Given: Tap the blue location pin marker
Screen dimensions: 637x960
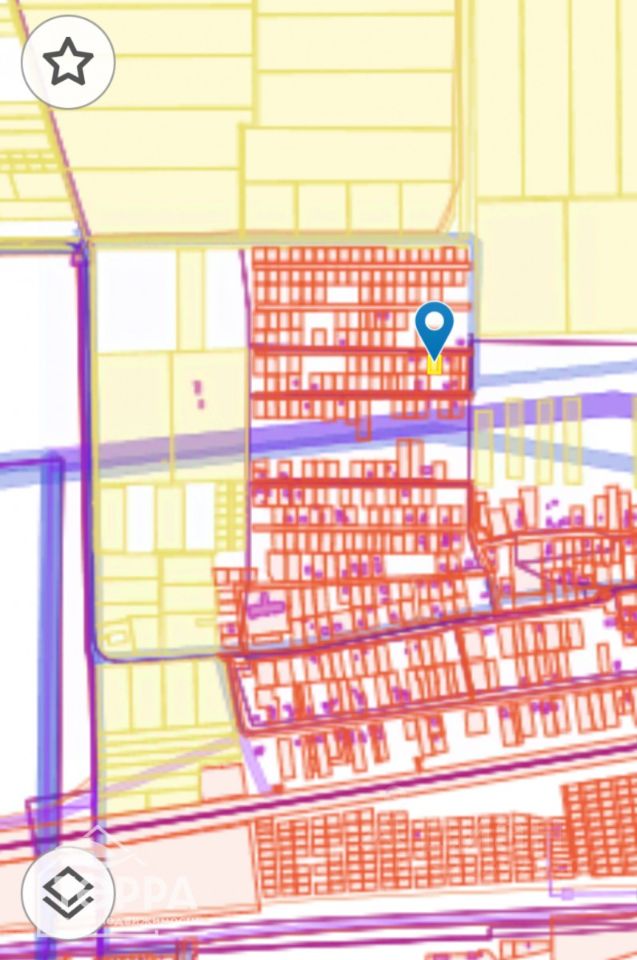Looking at the screenshot, I should click(435, 329).
